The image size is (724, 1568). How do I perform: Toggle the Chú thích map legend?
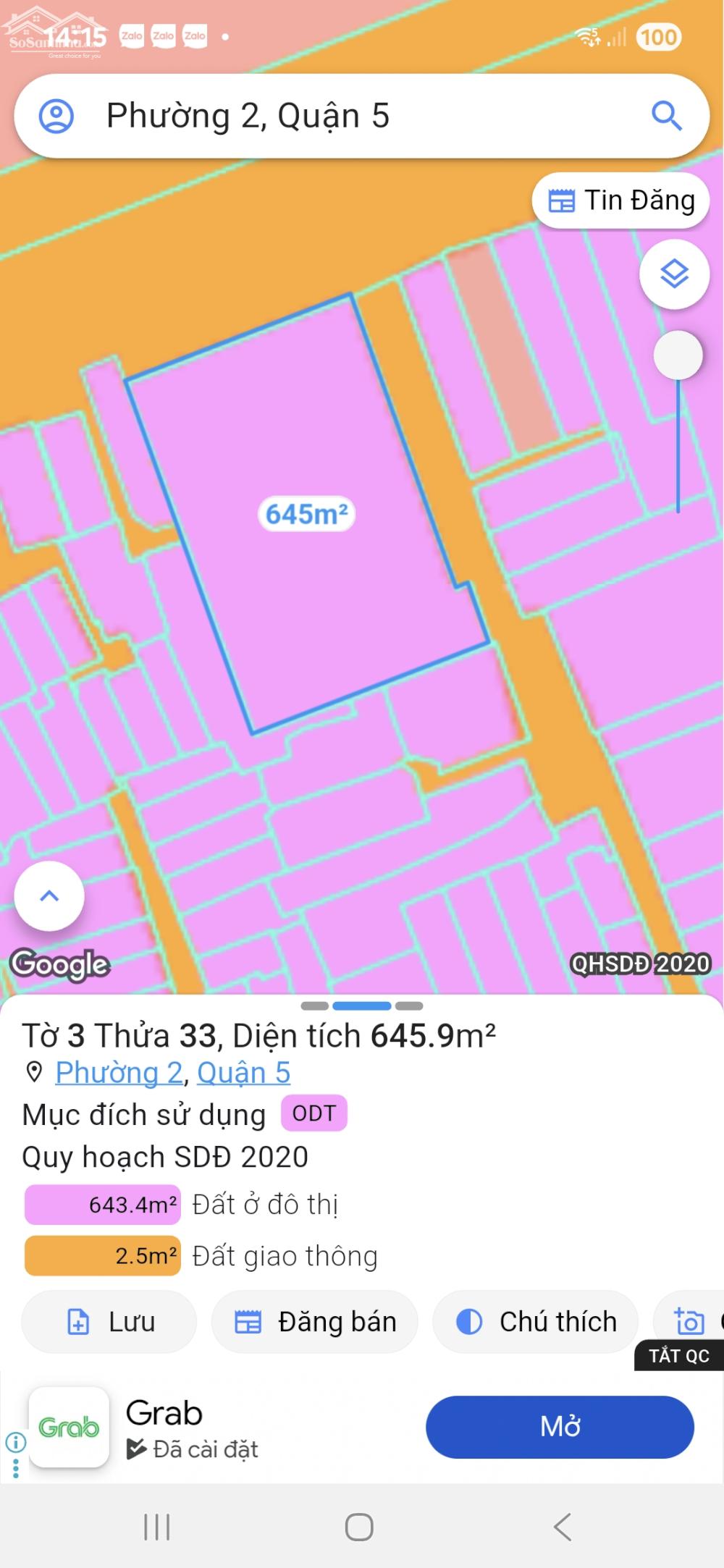pyautogui.click(x=536, y=1320)
